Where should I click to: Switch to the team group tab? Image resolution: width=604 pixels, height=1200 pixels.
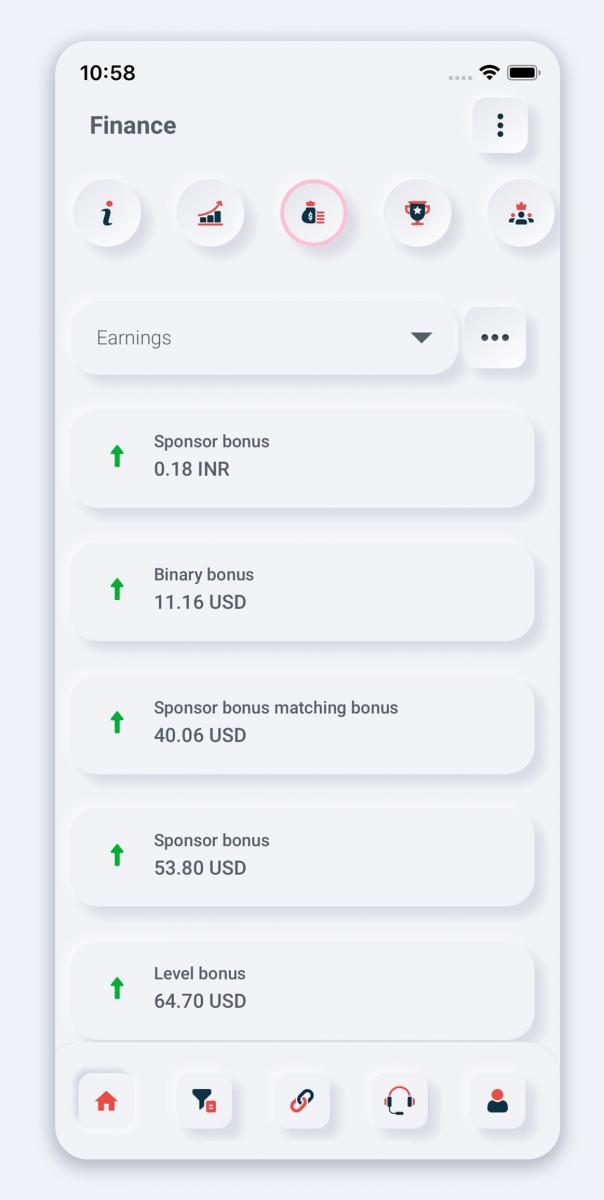pos(520,213)
